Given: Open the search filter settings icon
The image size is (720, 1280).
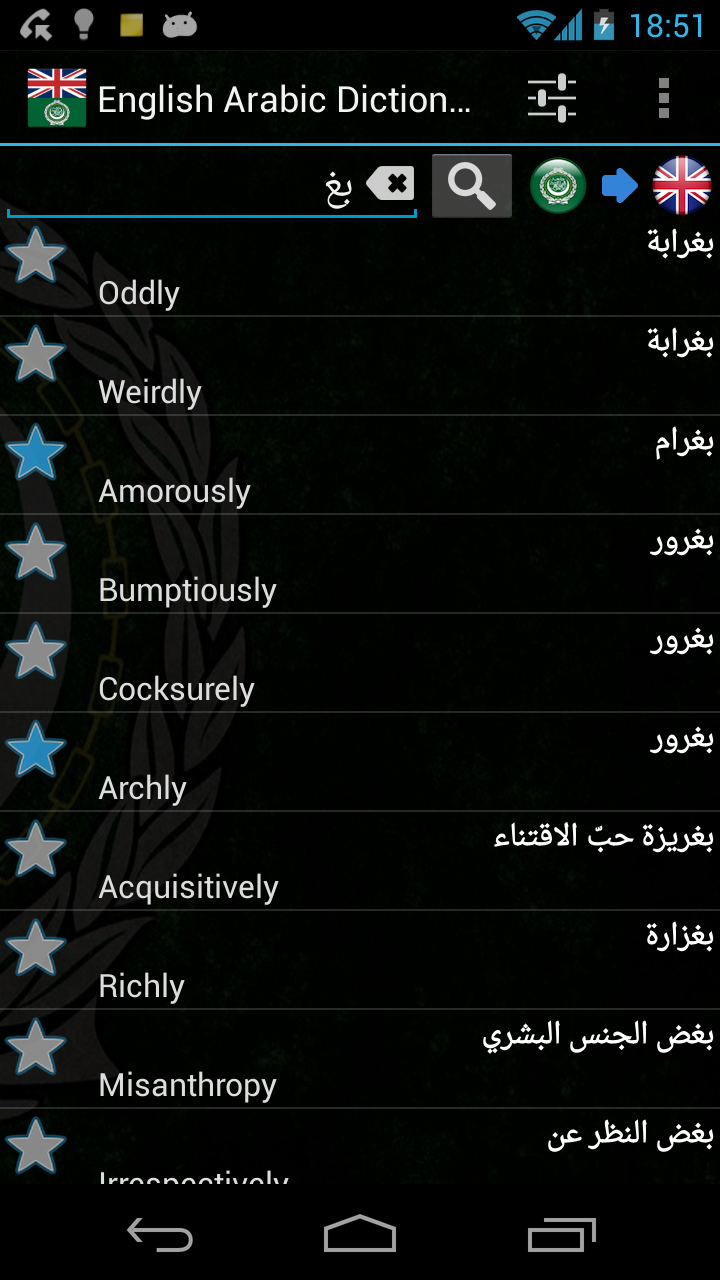Looking at the screenshot, I should click(551, 97).
